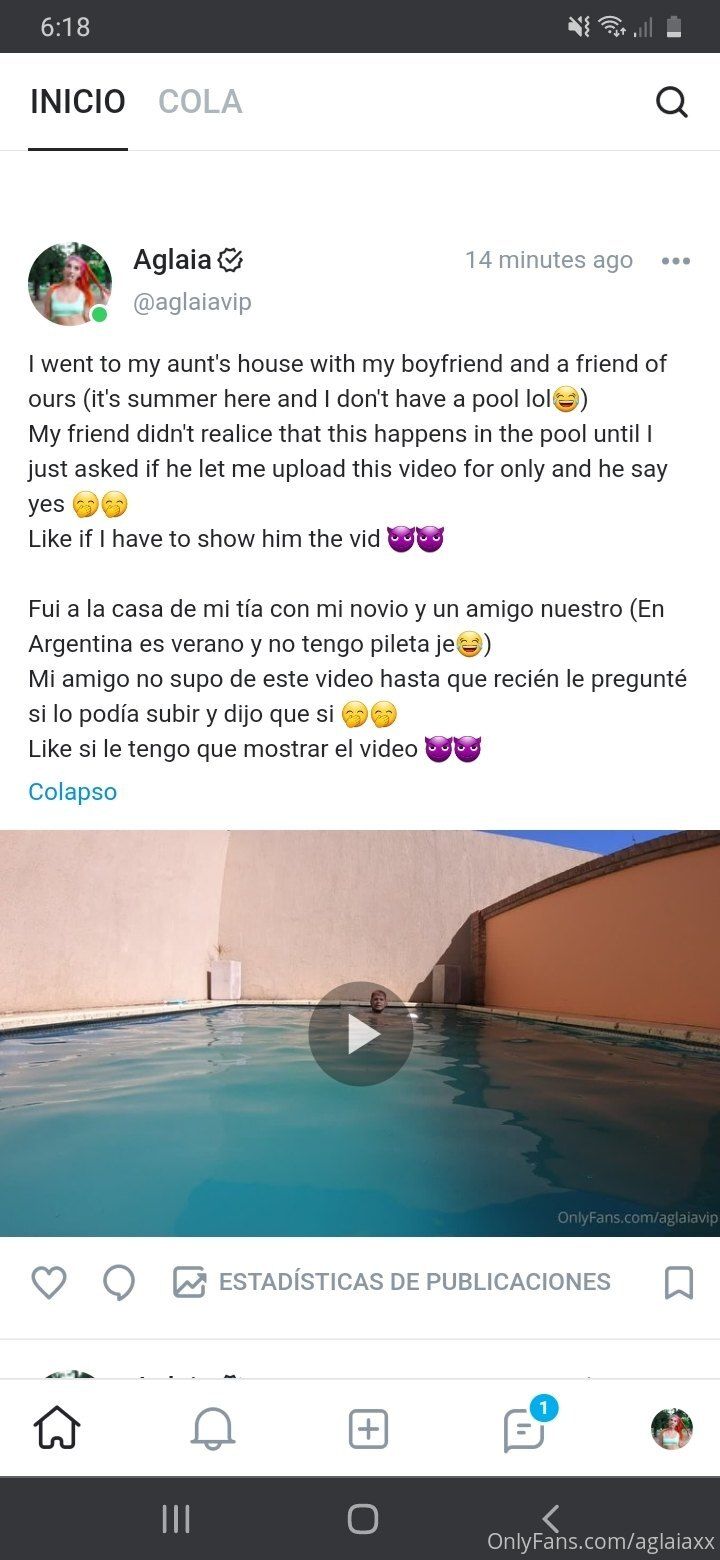720x1560 pixels.
Task: Open Aglaia's profile avatar
Action: [69, 284]
